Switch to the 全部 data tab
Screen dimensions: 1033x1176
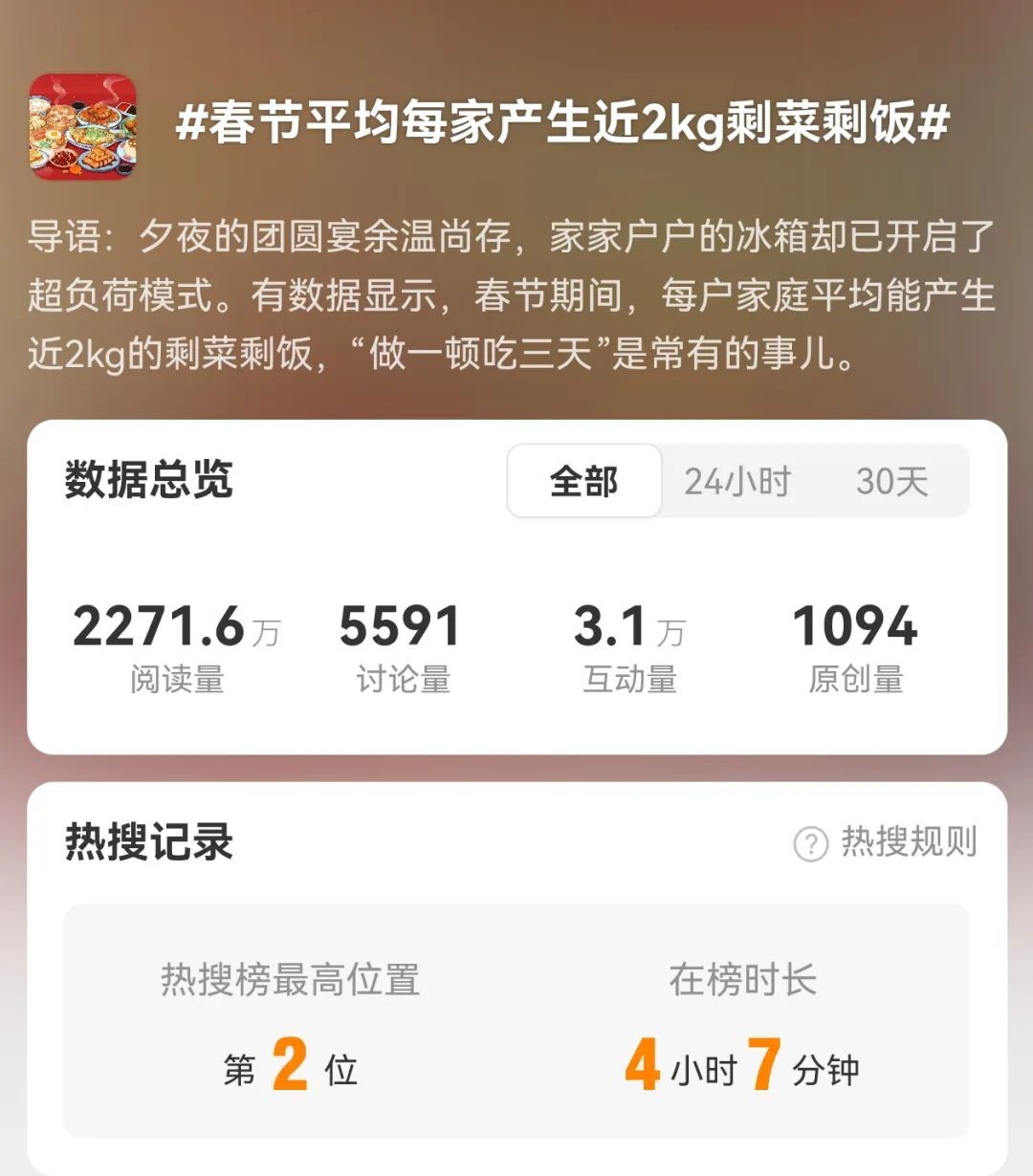583,481
